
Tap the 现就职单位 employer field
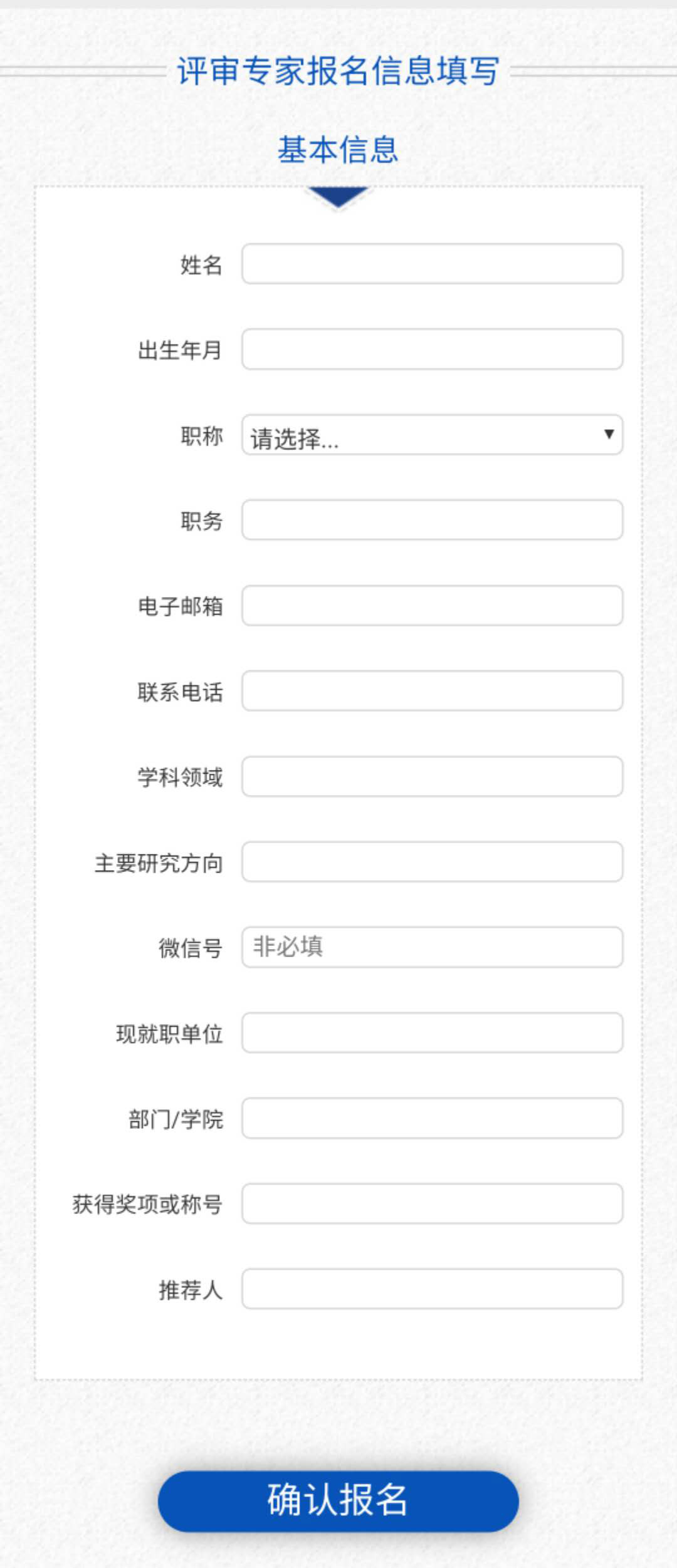click(432, 1033)
